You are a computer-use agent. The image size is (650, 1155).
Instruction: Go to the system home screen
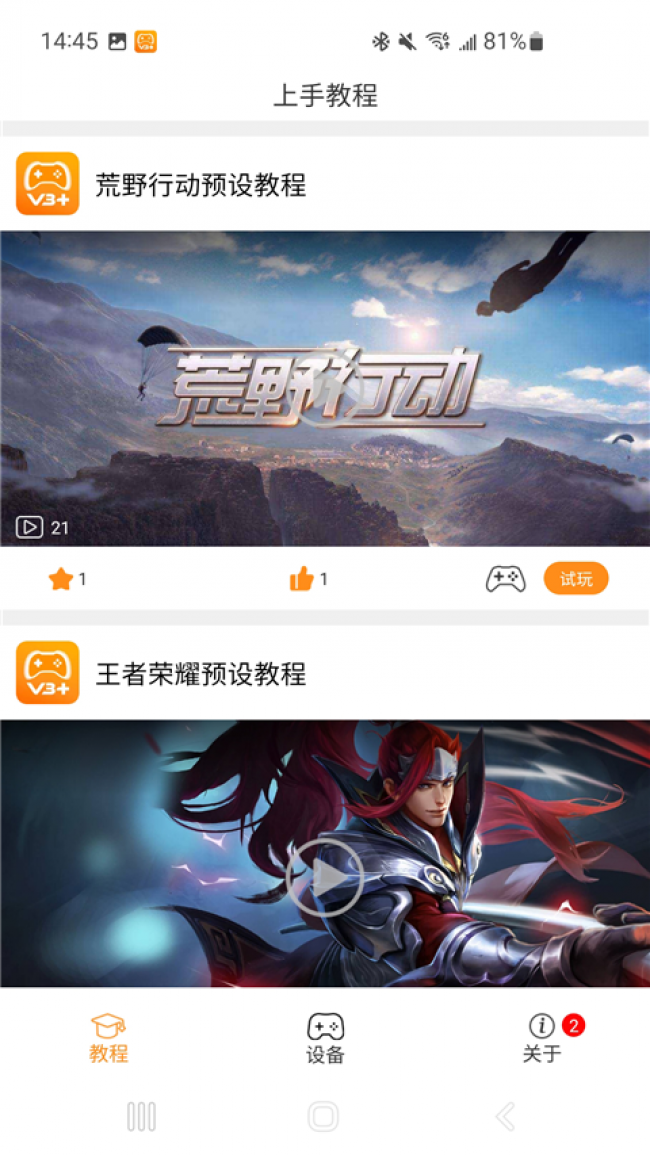(323, 1116)
